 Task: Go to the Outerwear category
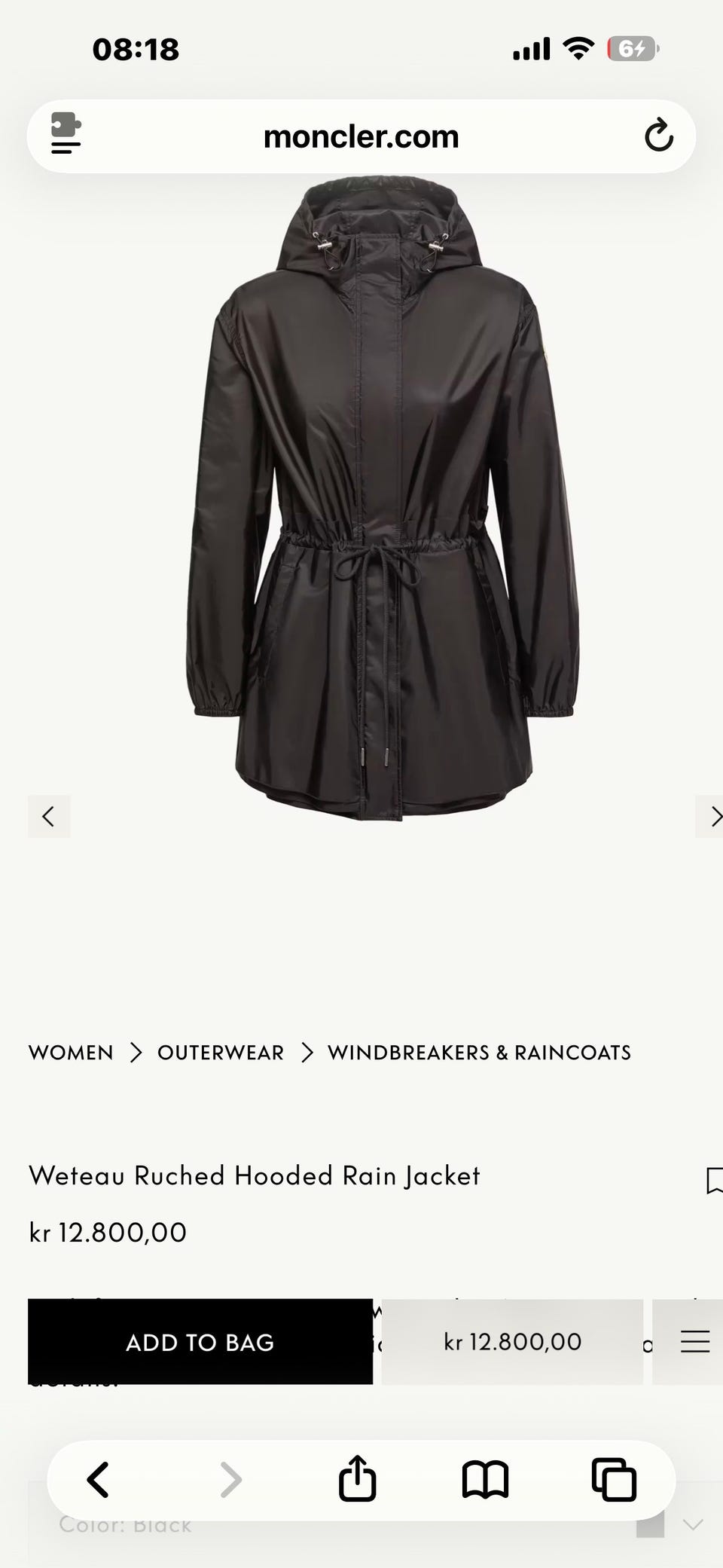[x=220, y=1053]
